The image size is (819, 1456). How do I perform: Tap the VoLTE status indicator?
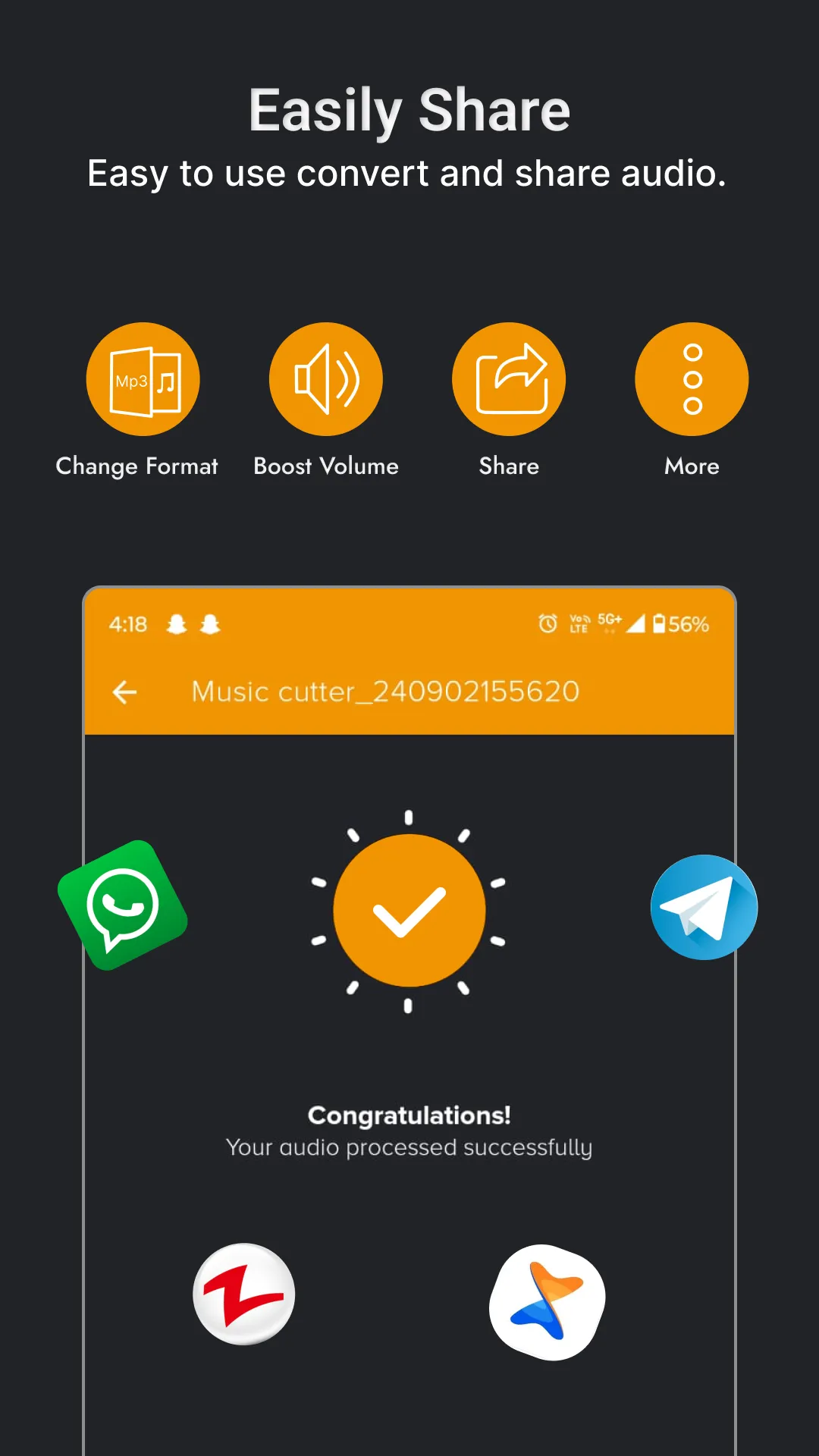578,623
